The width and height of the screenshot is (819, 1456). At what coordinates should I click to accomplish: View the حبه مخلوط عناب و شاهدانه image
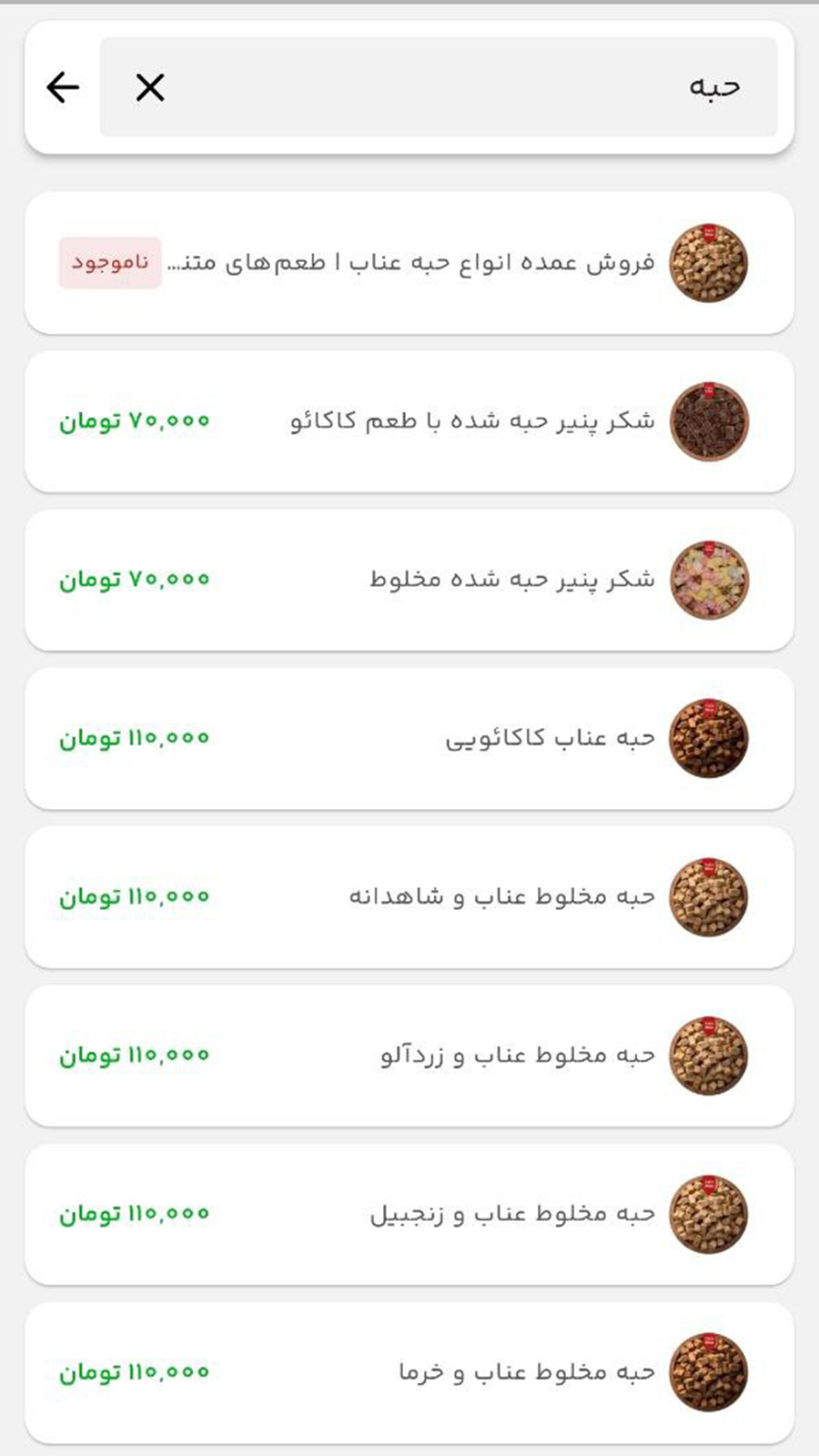pos(709,896)
